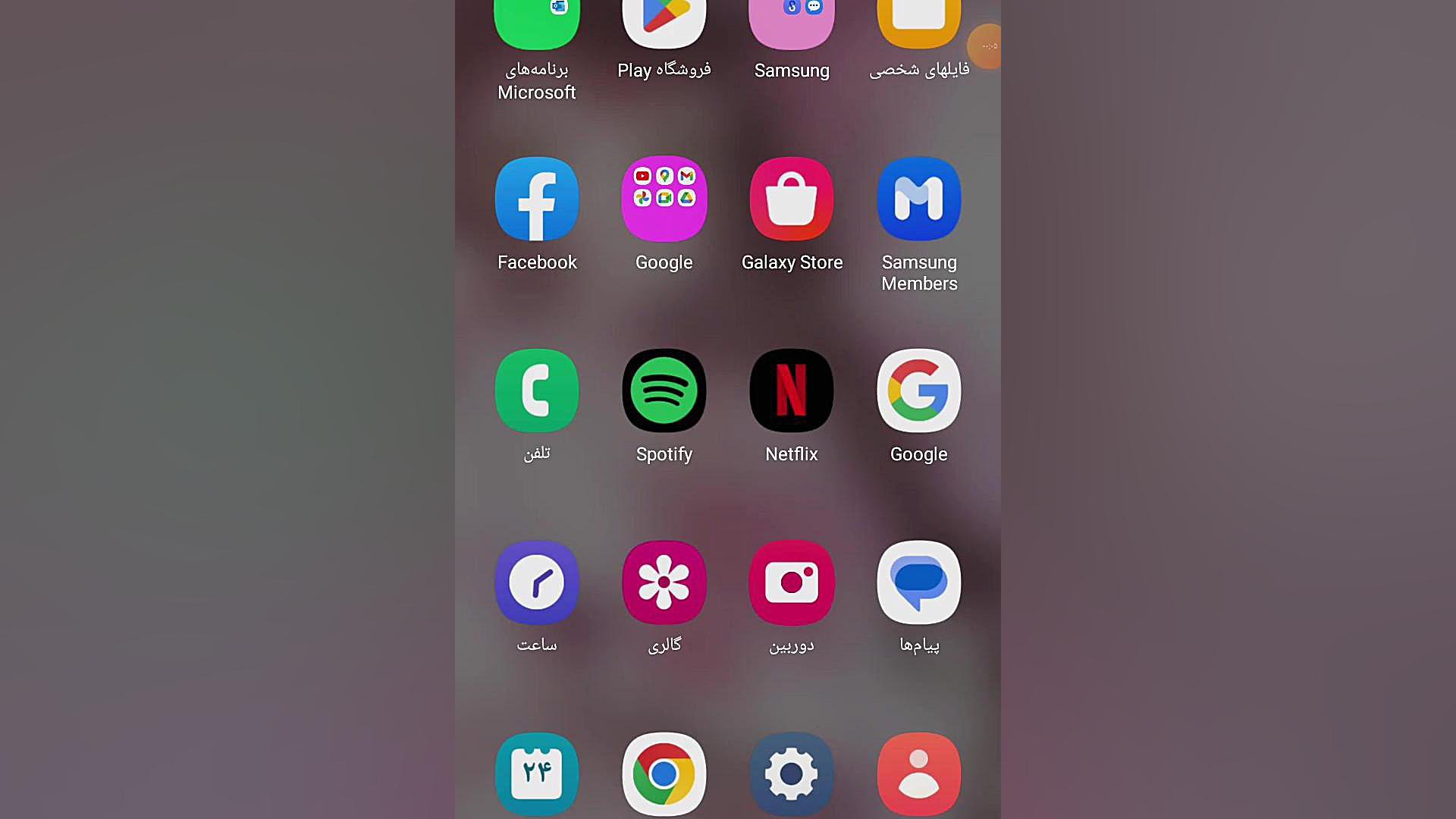This screenshot has width=1456, height=819.
Task: Open the Microsoft apps folder
Action: point(537,23)
